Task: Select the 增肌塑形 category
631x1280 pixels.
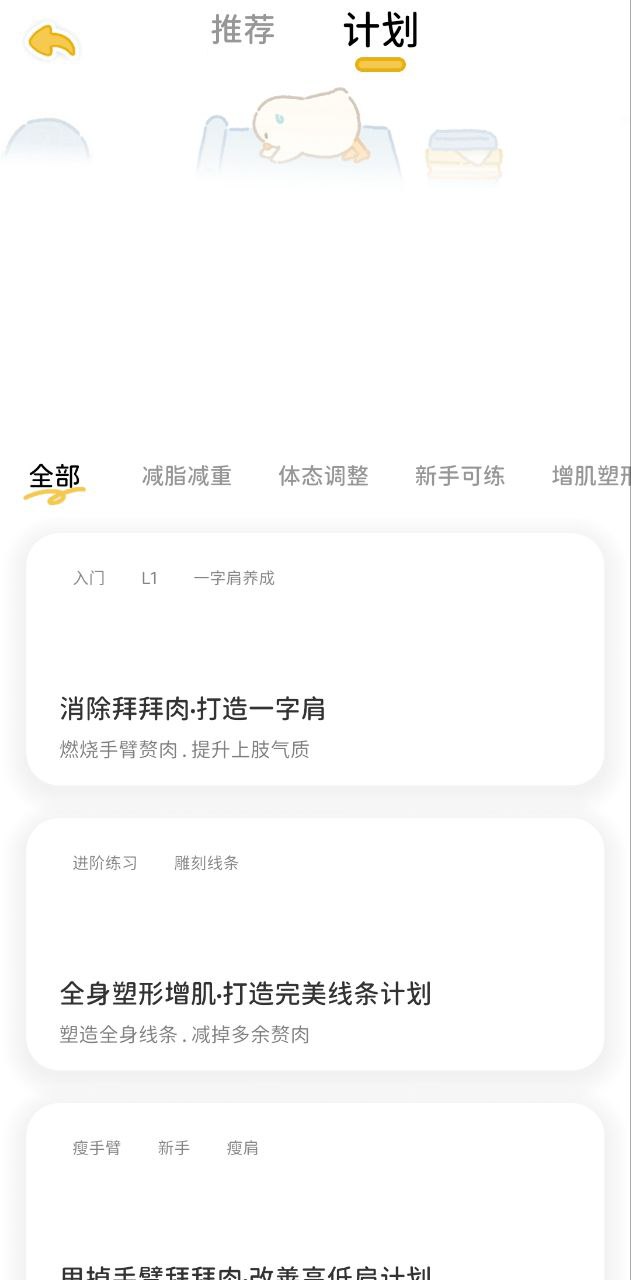Action: (590, 477)
